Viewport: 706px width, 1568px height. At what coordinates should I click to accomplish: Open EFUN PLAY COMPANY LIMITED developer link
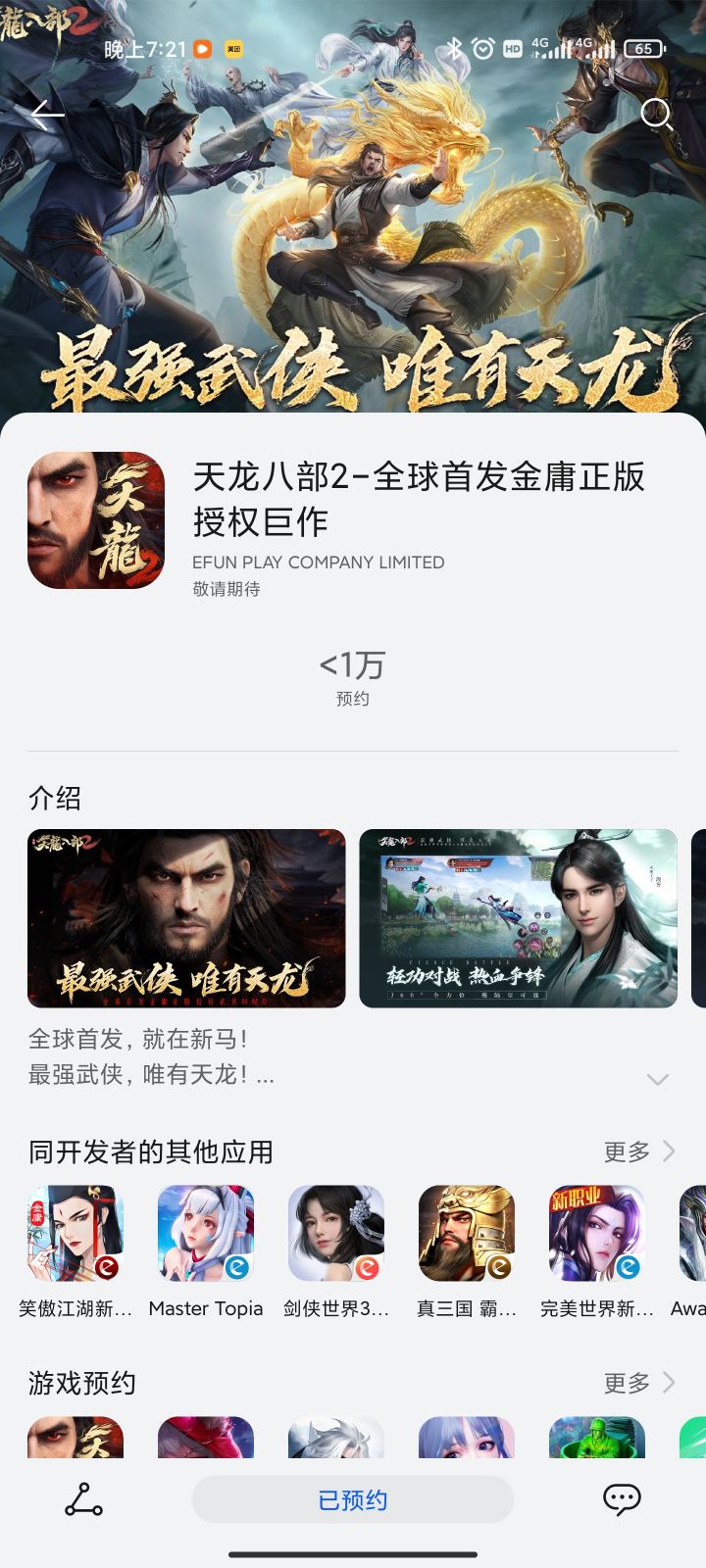point(316,563)
